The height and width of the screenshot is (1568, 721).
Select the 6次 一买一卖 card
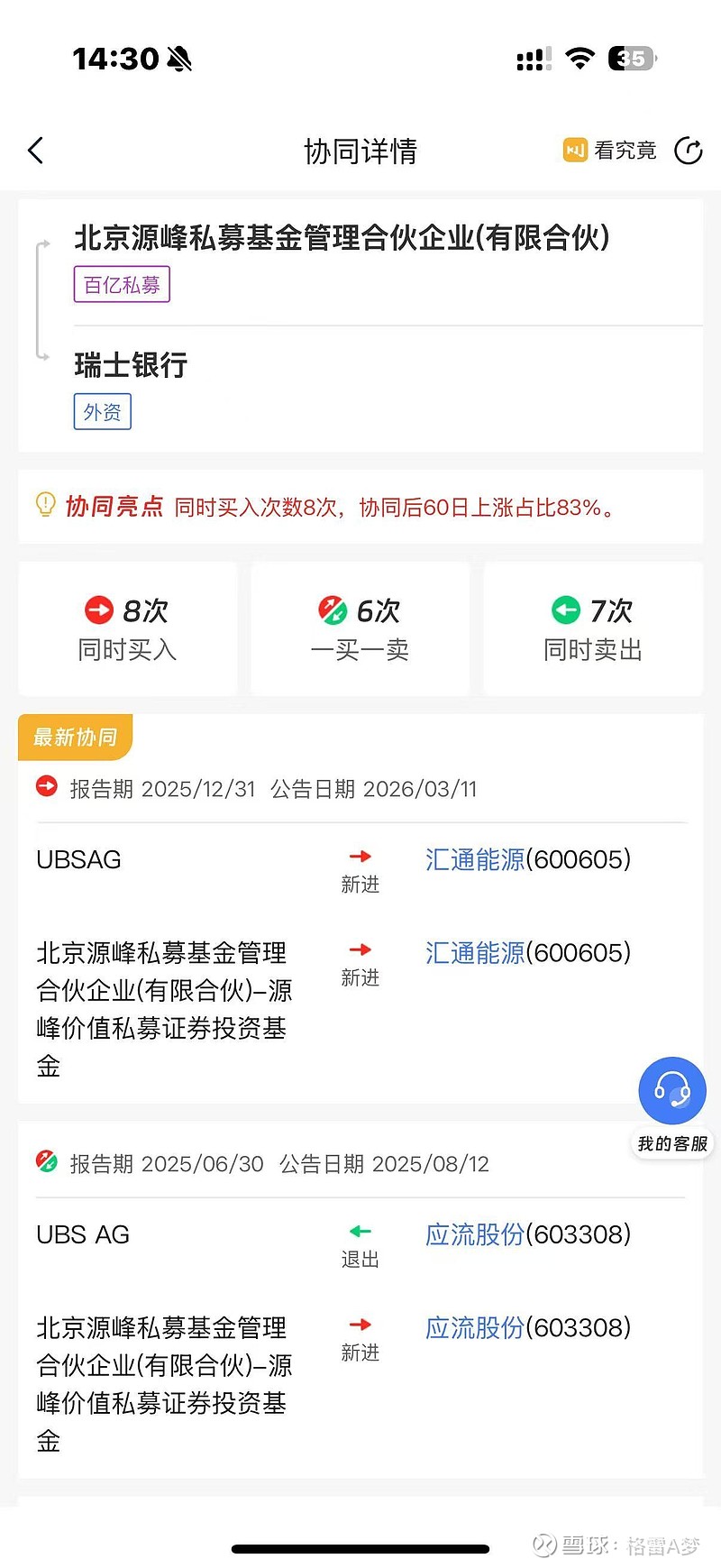point(360,628)
